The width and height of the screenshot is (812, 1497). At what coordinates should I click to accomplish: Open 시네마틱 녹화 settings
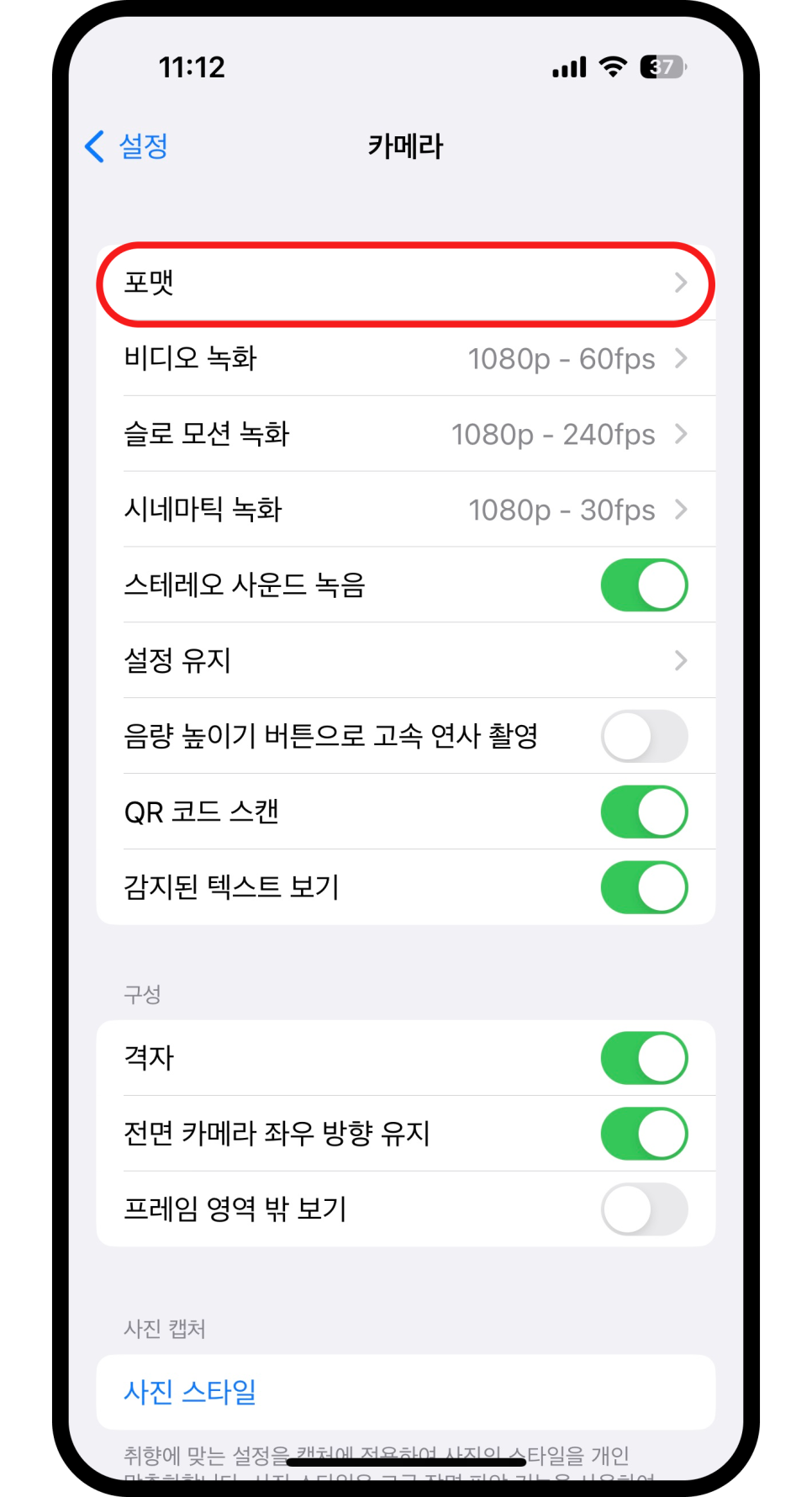[x=406, y=510]
